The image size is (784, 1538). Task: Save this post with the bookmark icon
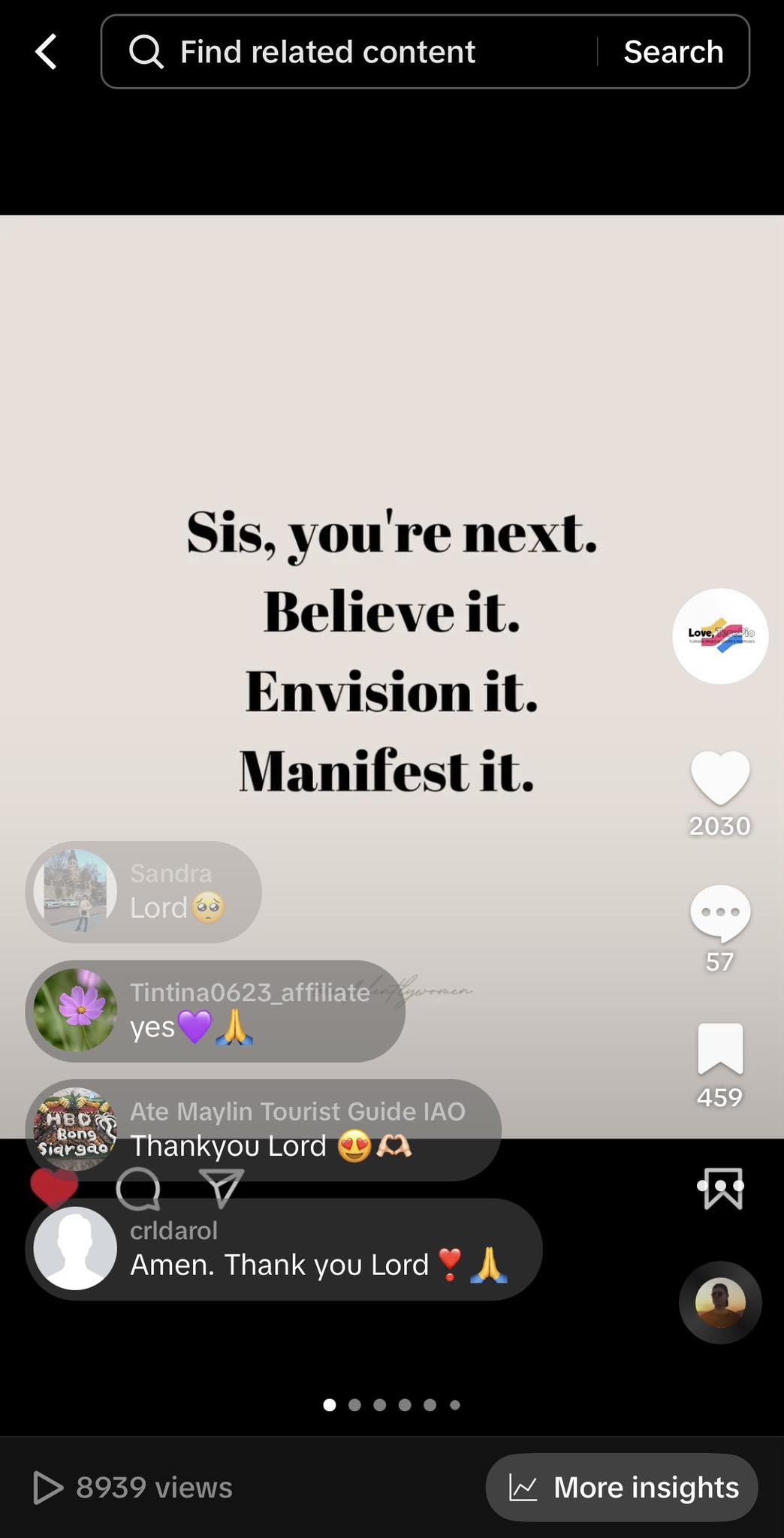719,1048
